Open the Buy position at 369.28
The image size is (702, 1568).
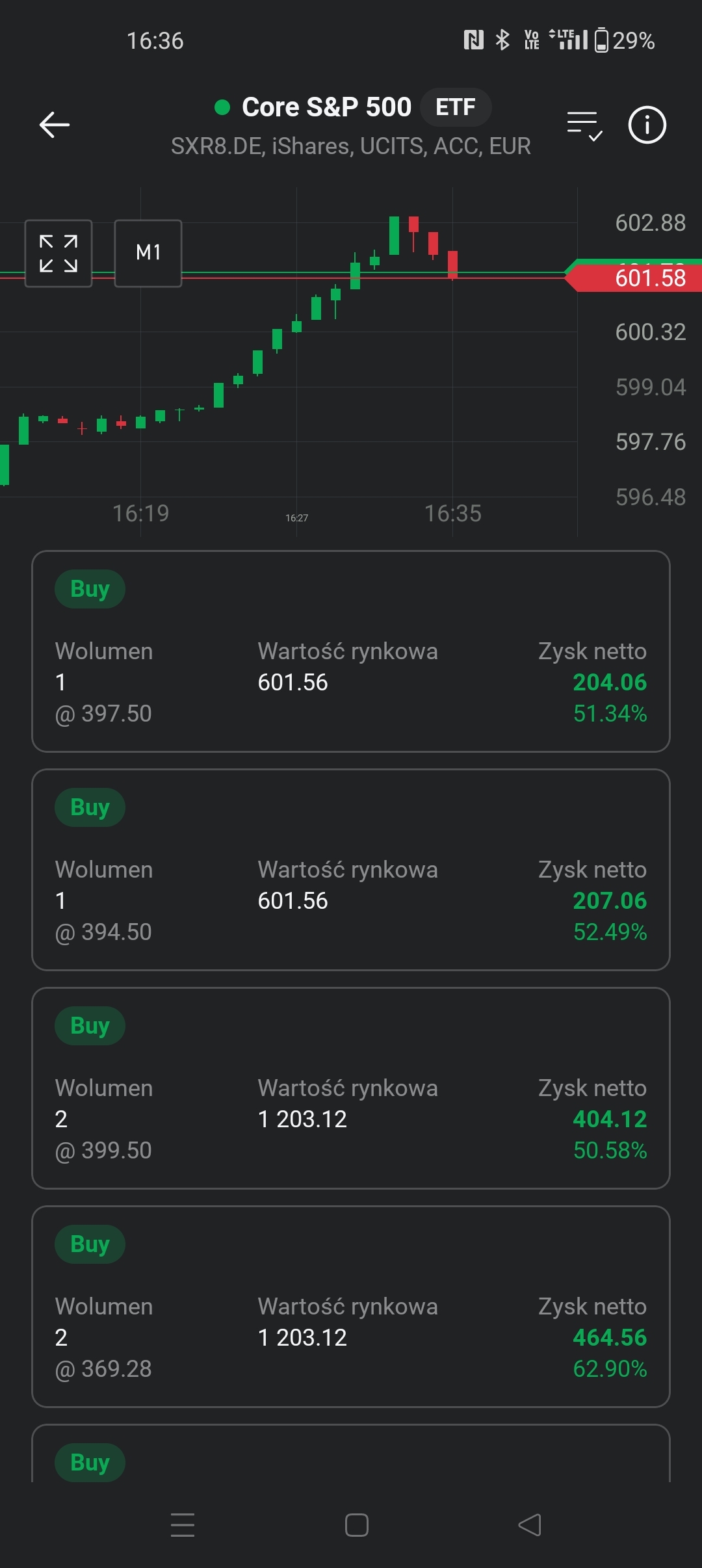pos(351,1307)
